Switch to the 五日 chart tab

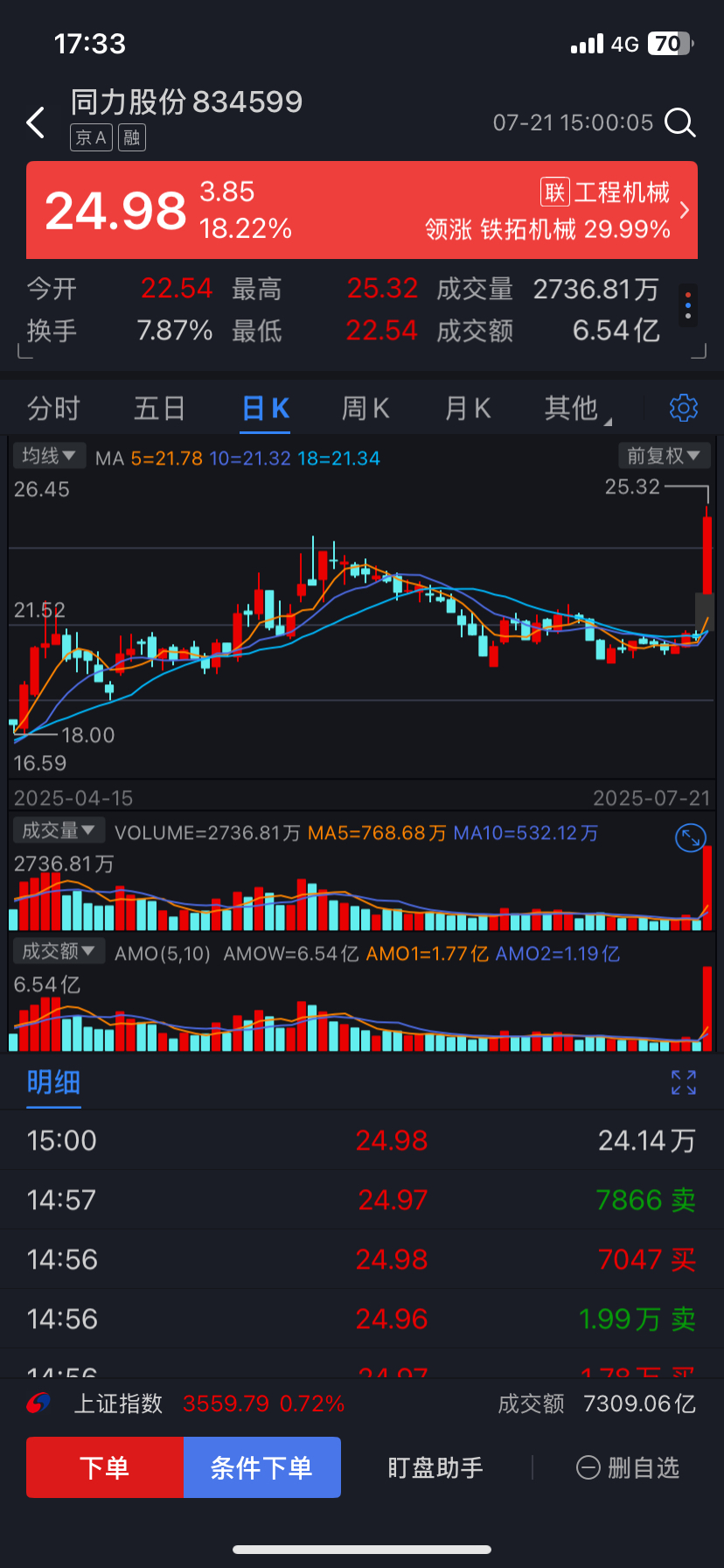click(159, 408)
